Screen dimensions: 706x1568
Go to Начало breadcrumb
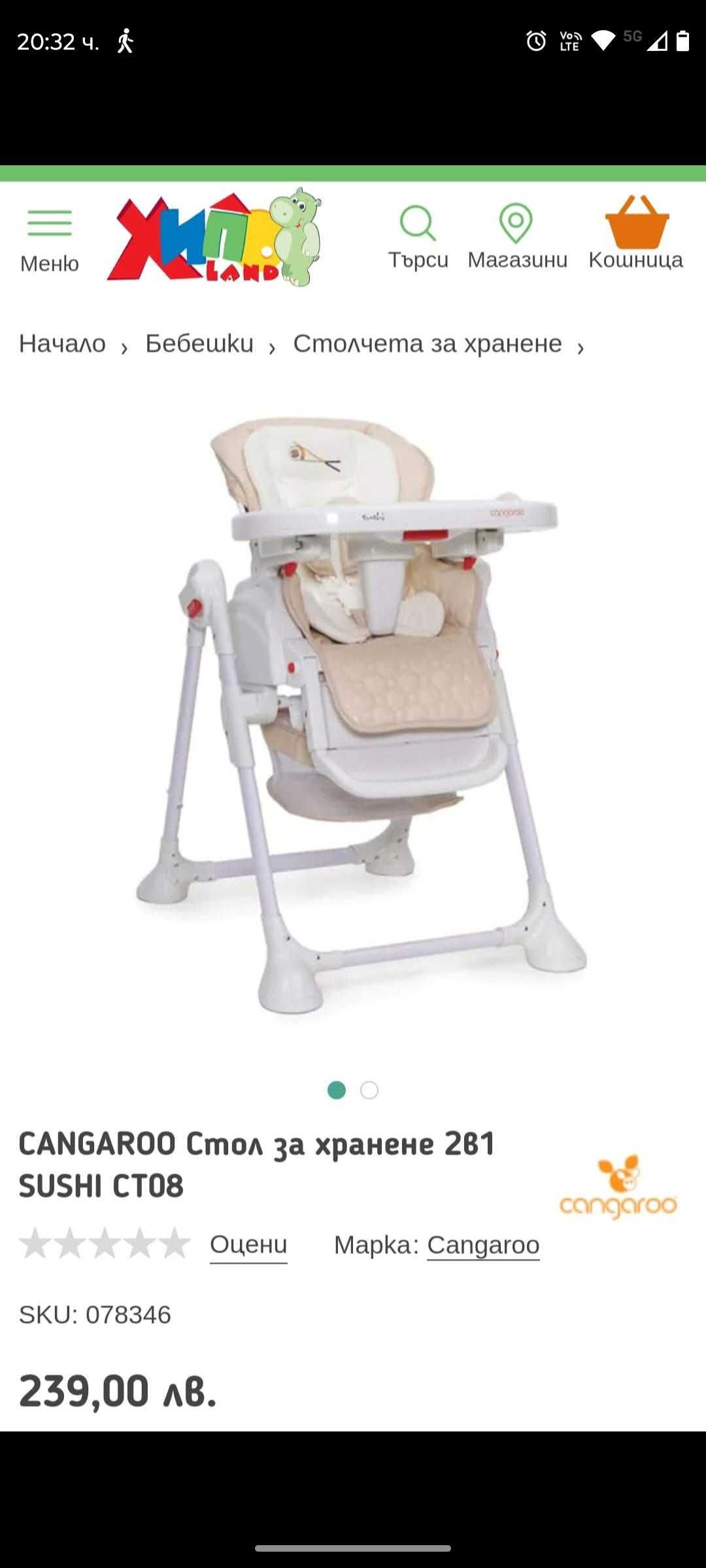point(62,344)
